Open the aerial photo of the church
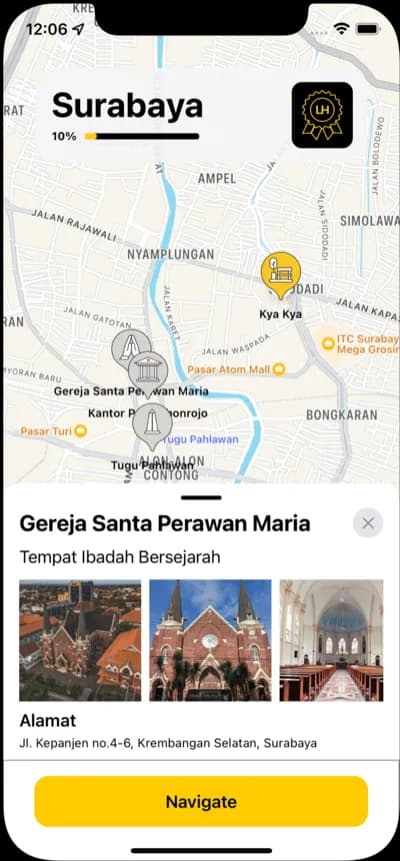 (80, 640)
